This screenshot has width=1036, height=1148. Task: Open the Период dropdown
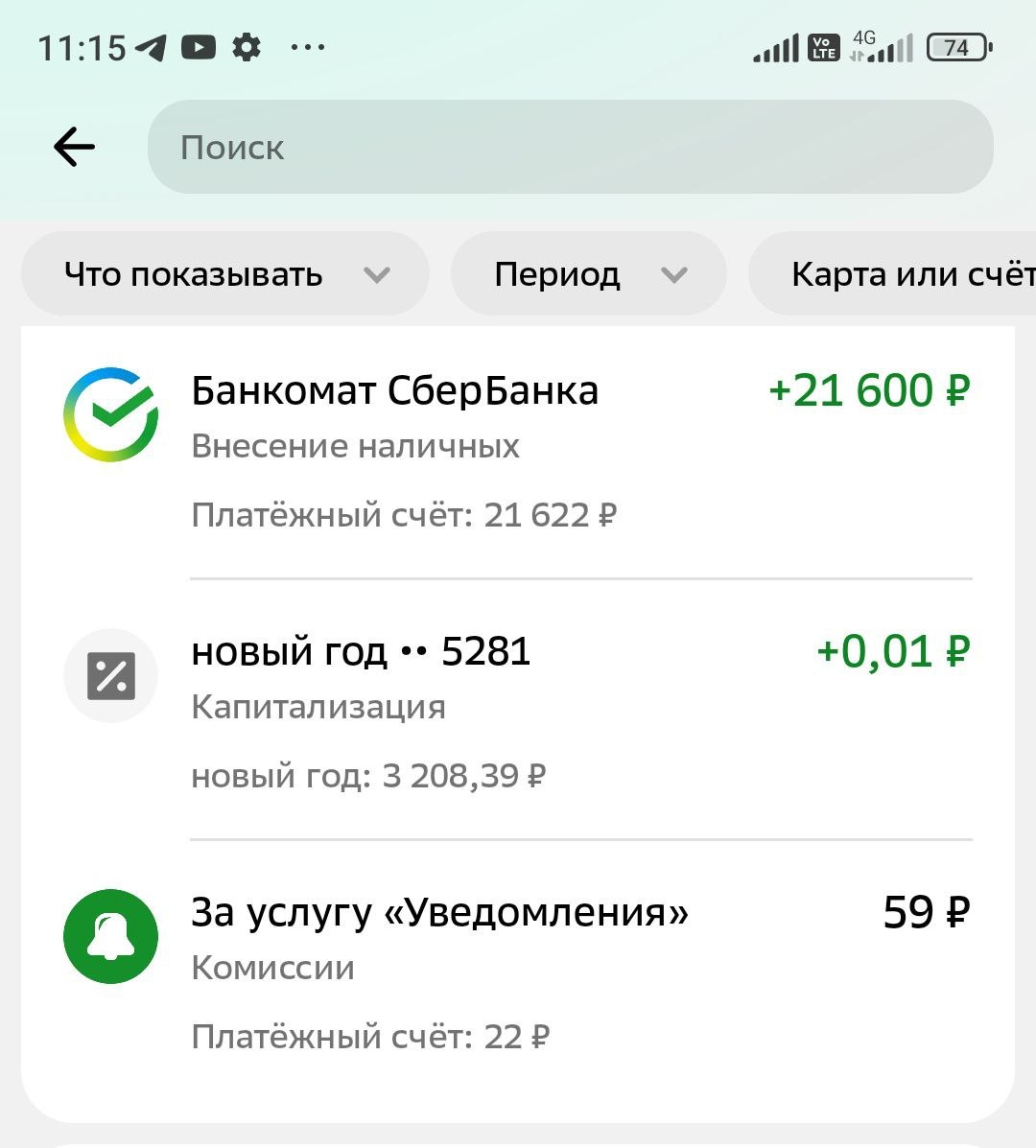click(588, 275)
